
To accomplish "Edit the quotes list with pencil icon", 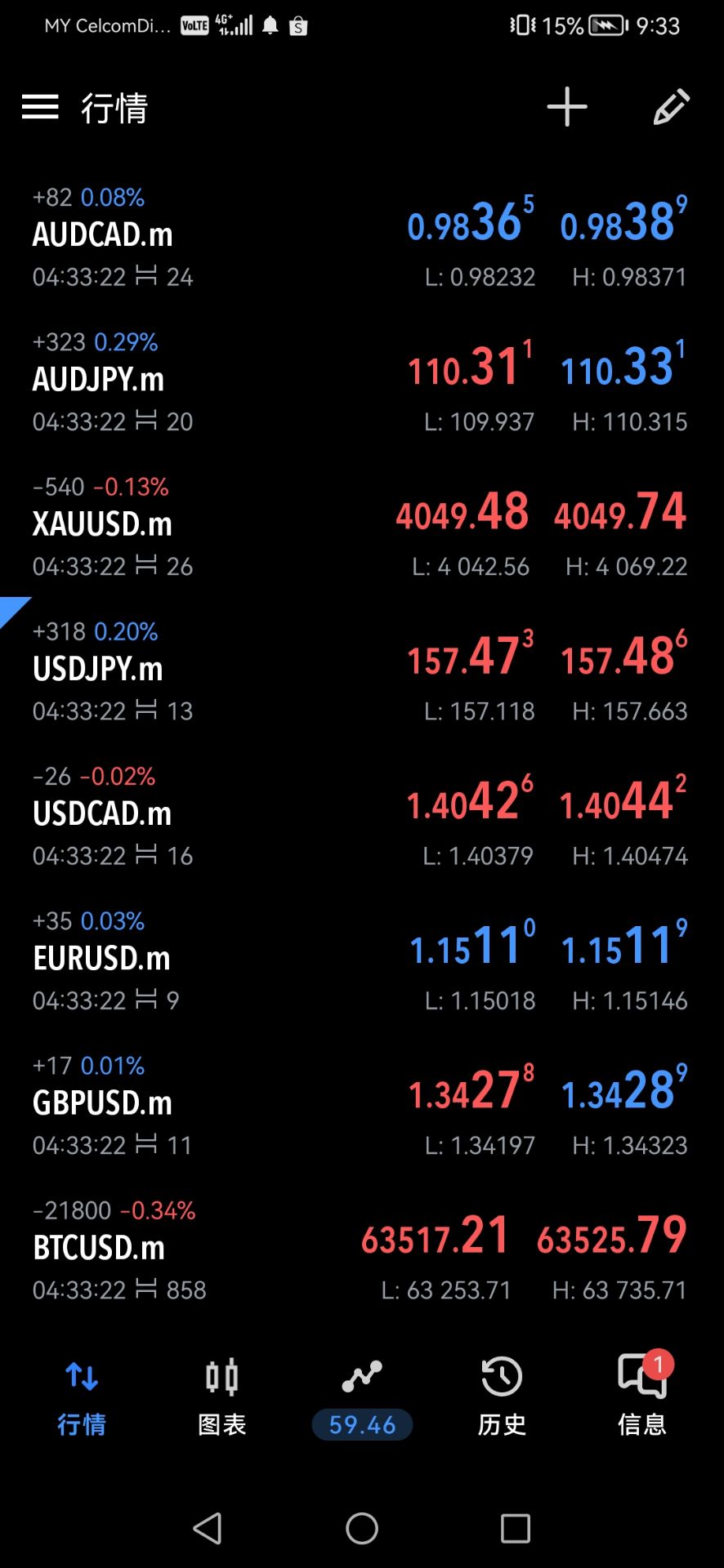I will click(x=672, y=107).
